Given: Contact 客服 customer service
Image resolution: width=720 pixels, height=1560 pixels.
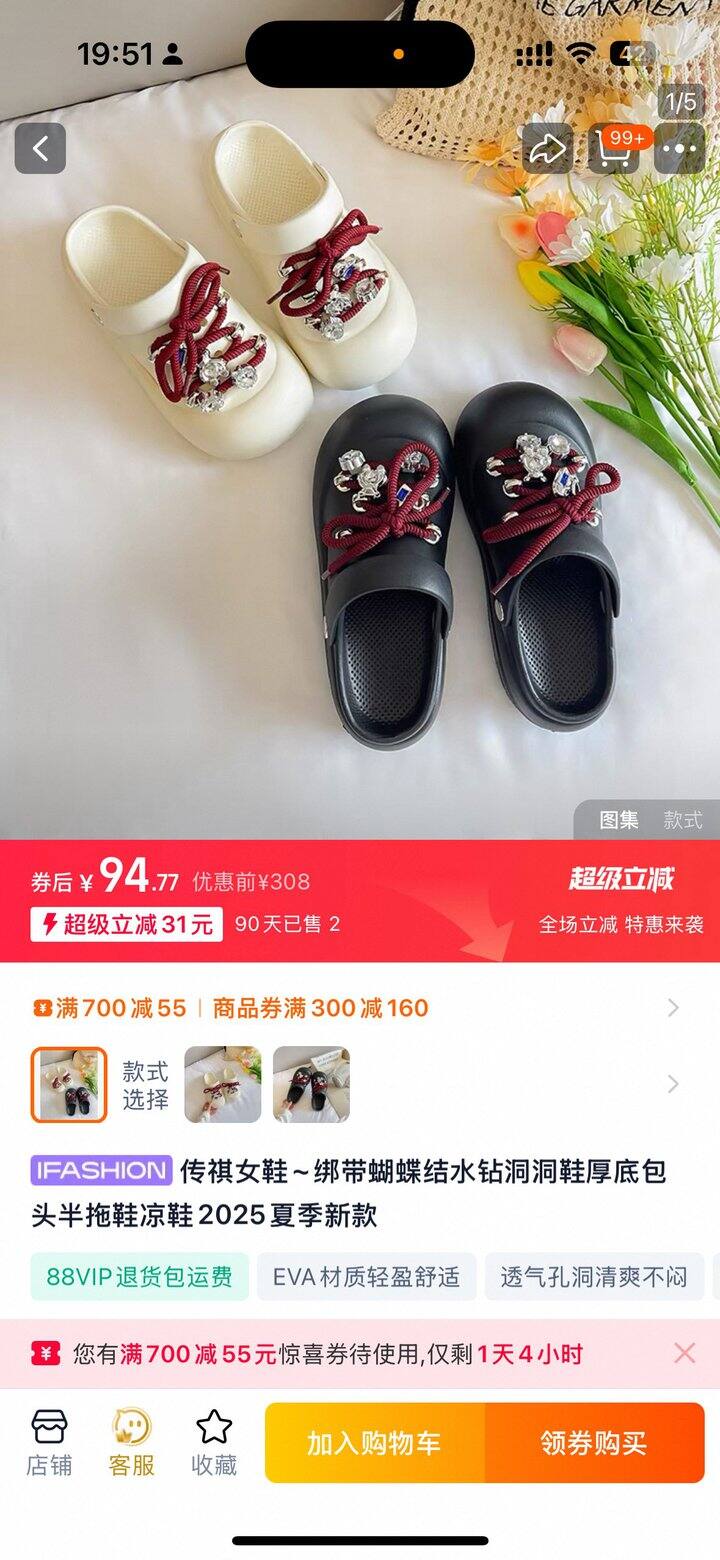Looking at the screenshot, I should (131, 1443).
